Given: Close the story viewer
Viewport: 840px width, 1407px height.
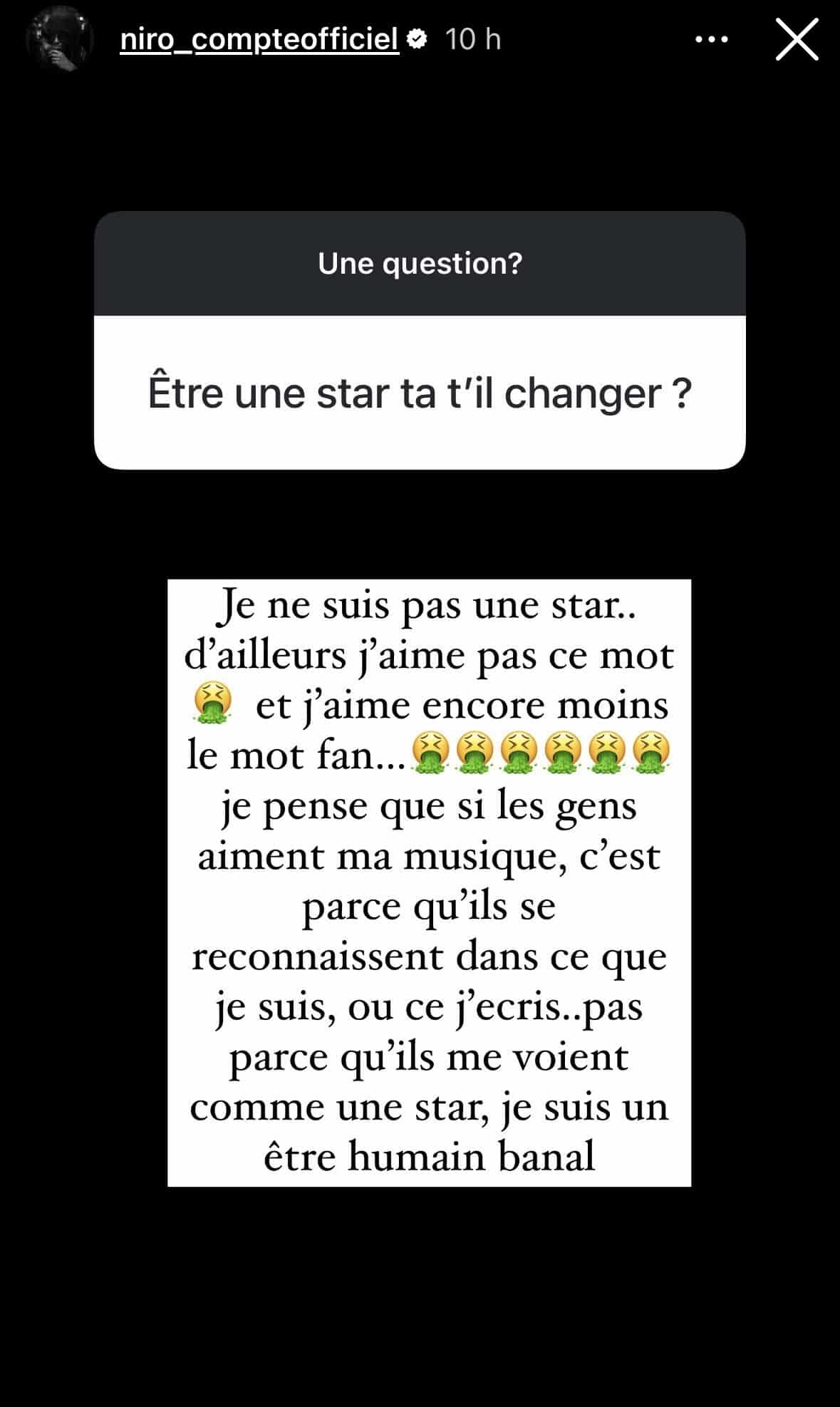Looking at the screenshot, I should coord(797,40).
